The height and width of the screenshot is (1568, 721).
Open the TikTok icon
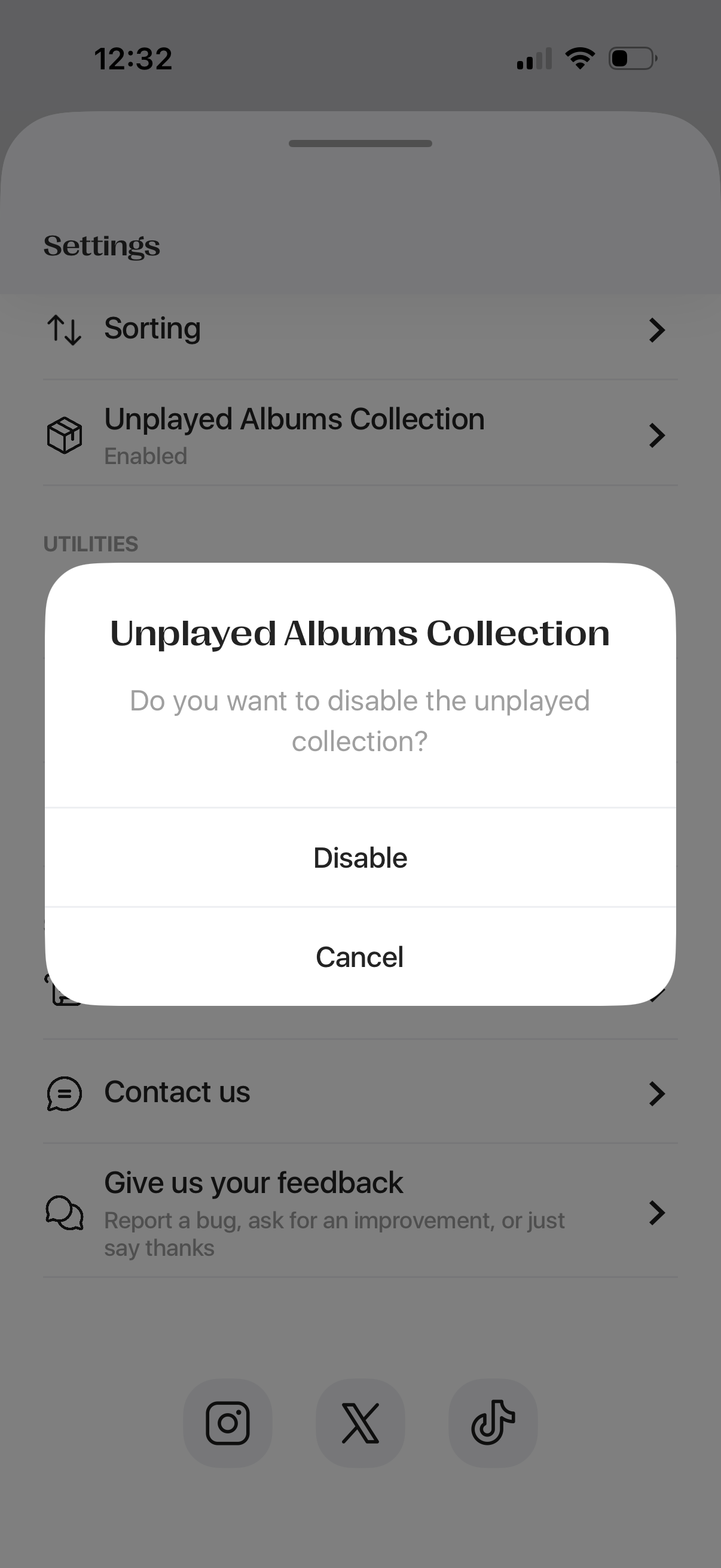point(493,1423)
